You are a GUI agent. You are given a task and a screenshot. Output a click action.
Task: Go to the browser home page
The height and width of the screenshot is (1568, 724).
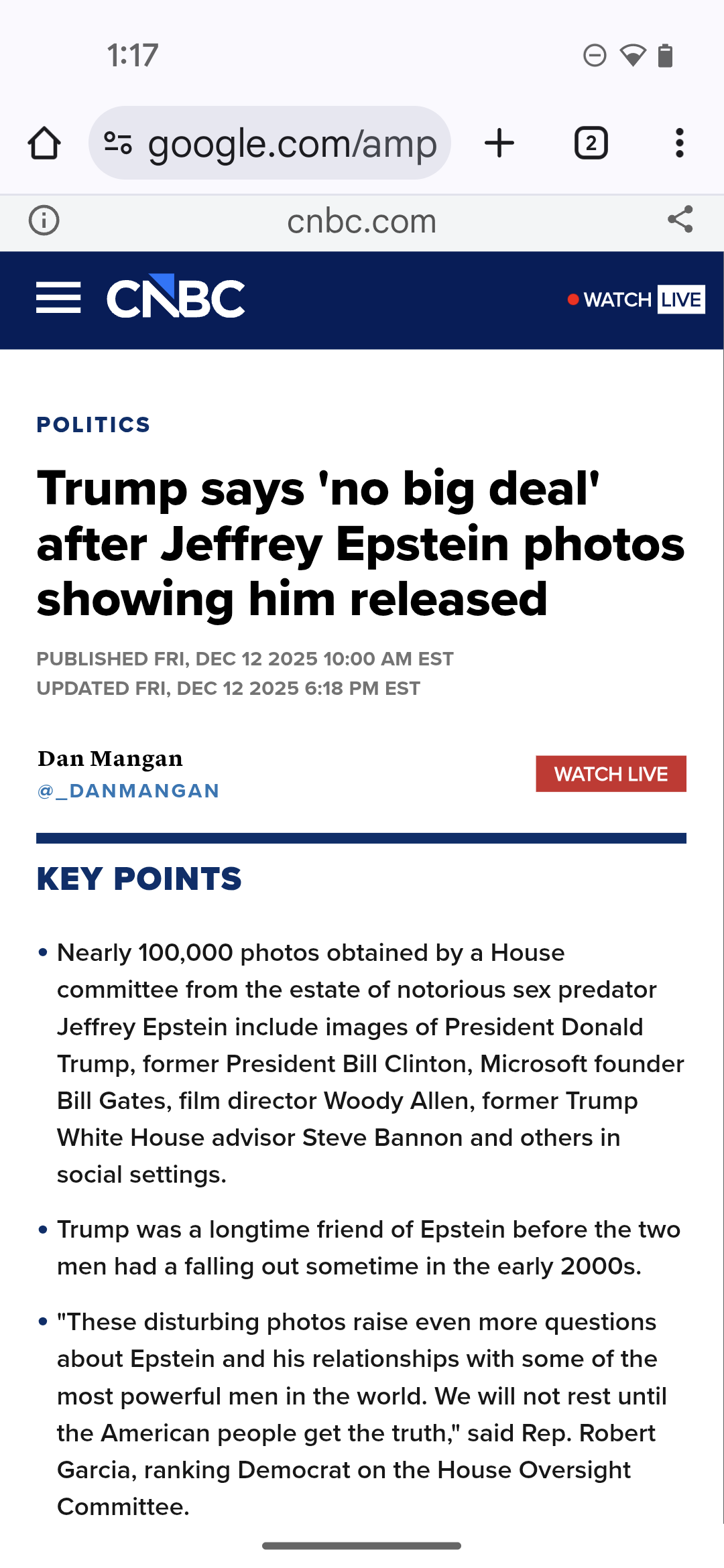[44, 143]
